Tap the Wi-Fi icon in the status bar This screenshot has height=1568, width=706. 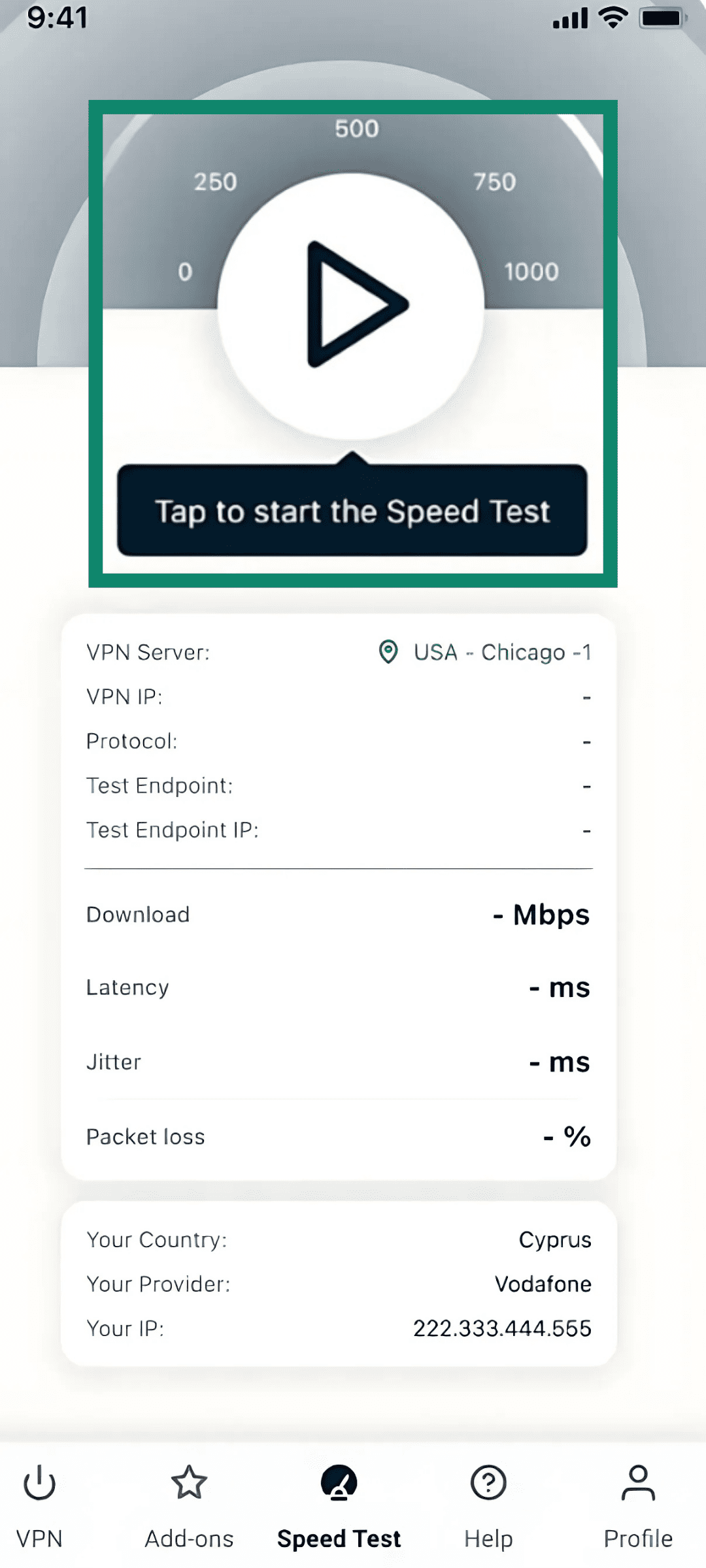pyautogui.click(x=611, y=18)
